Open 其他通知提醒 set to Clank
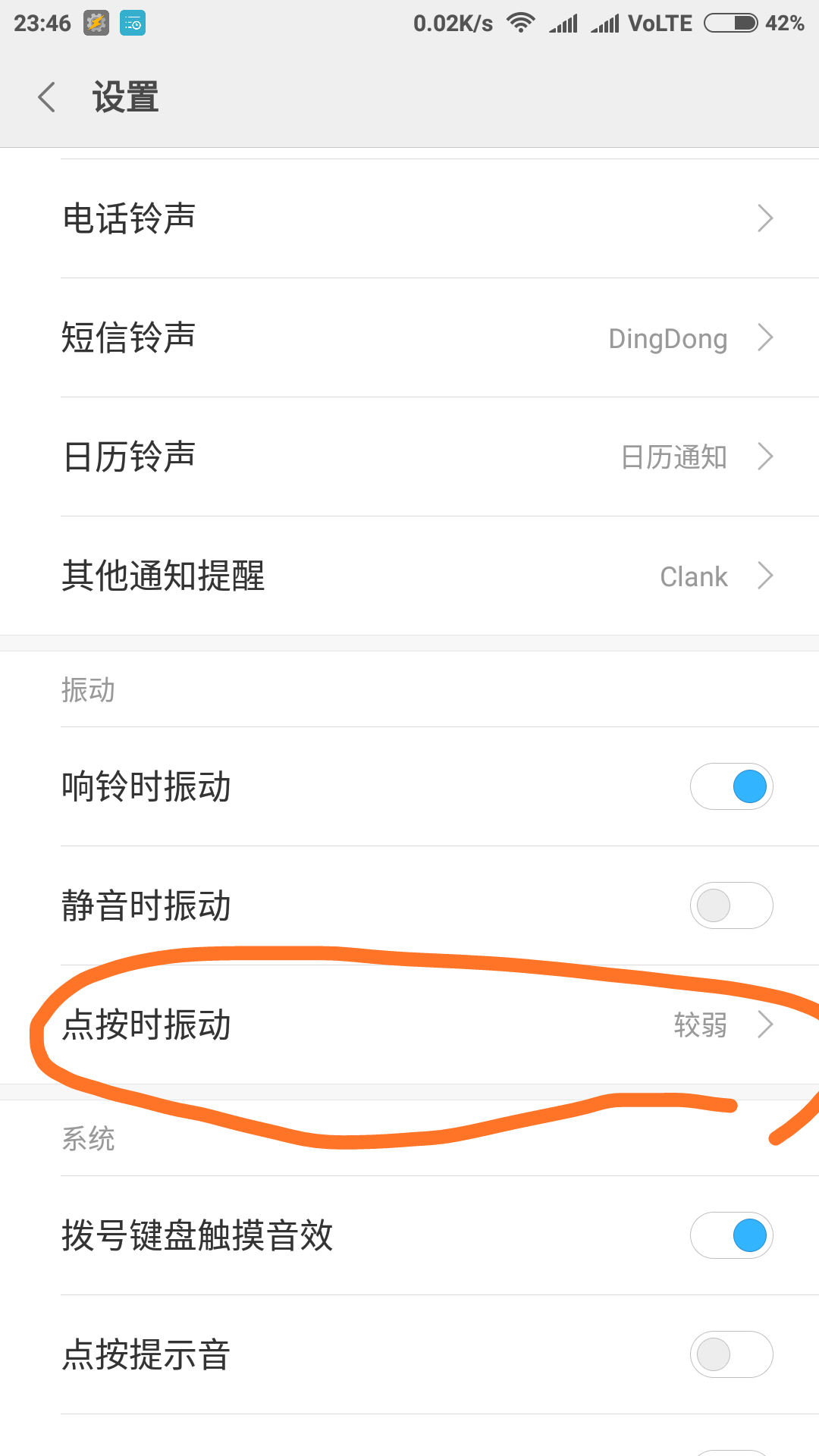 (409, 576)
